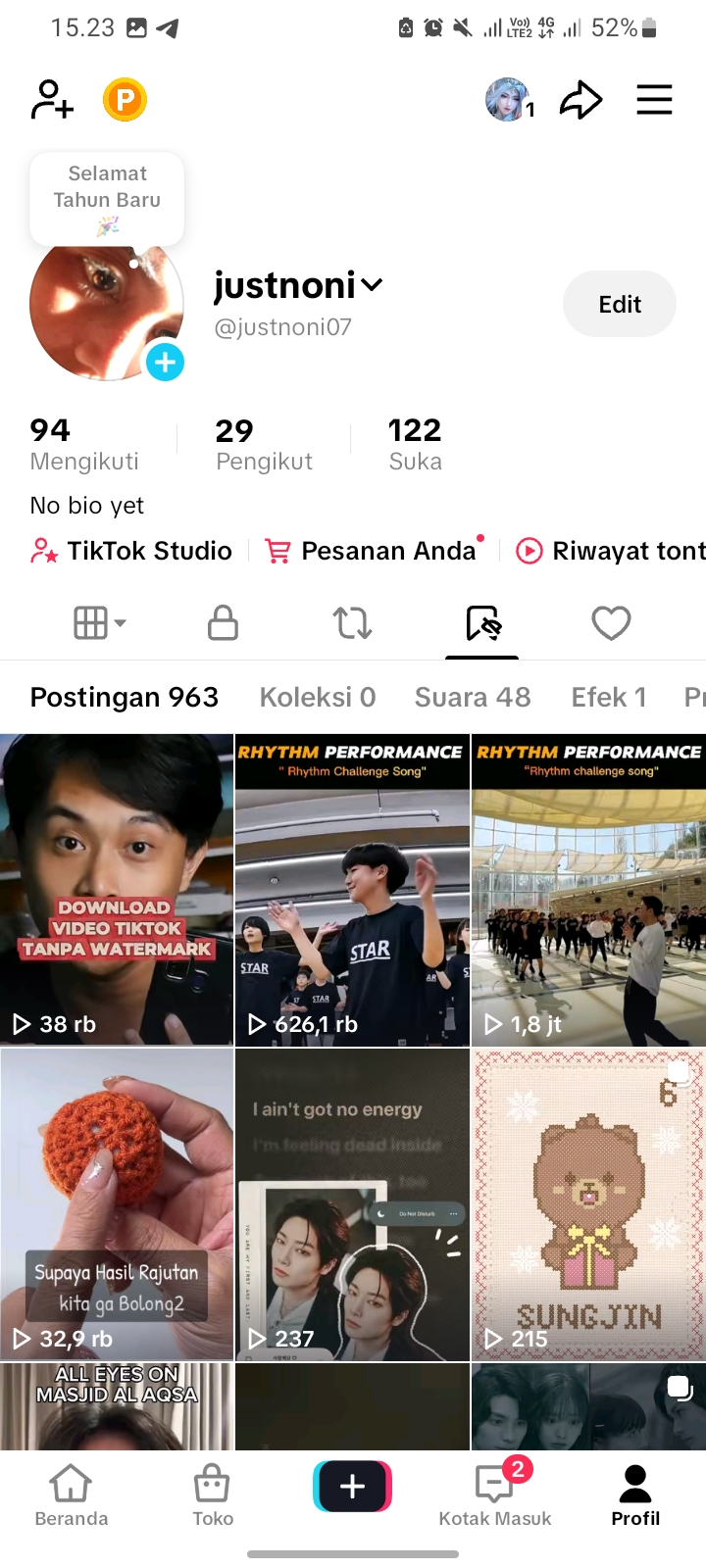
Task: Select the Koleksi 0 tab
Action: pyautogui.click(x=318, y=697)
